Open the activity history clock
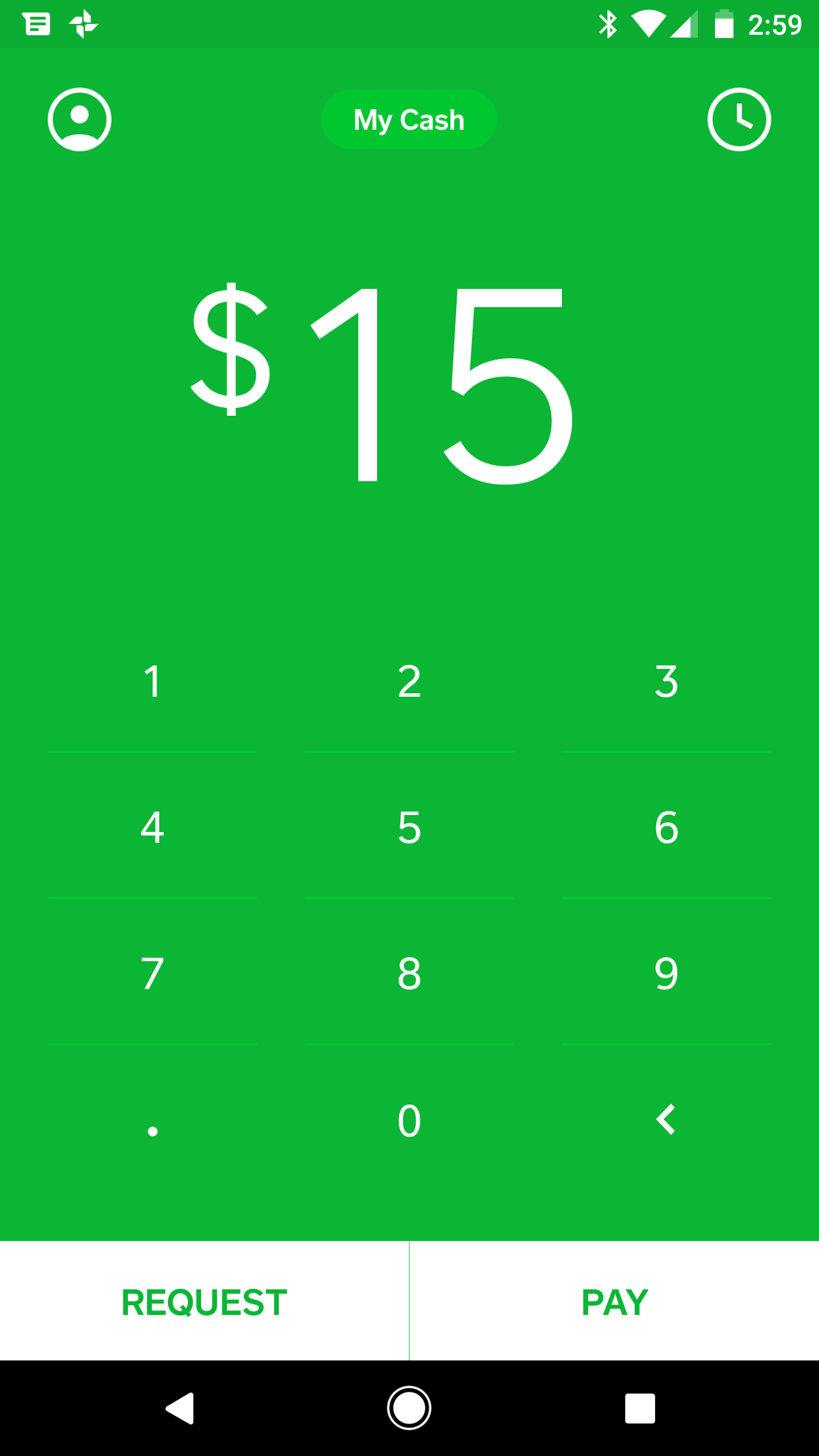The width and height of the screenshot is (819, 1456). (739, 119)
